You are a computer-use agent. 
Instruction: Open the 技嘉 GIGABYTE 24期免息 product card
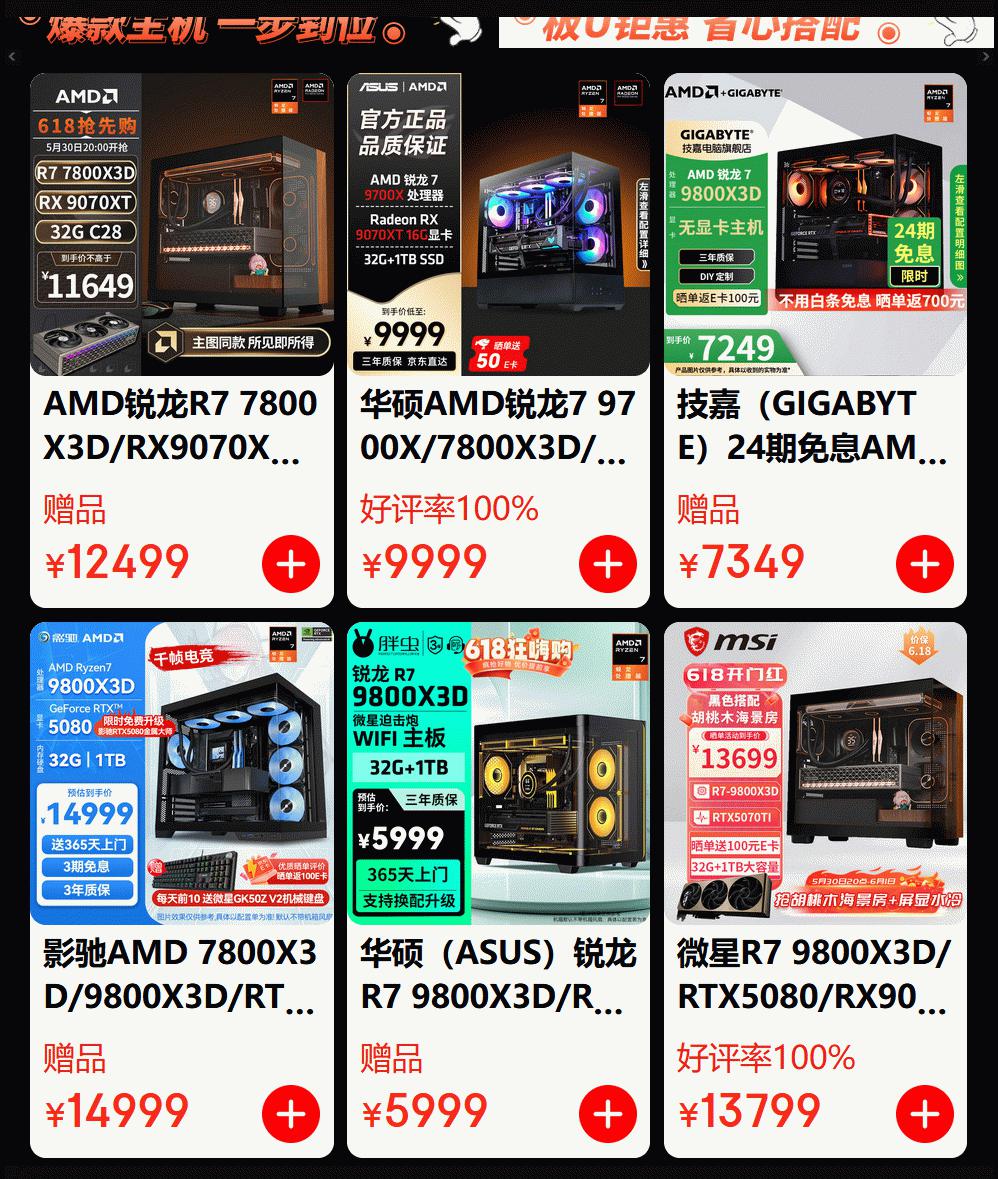pos(815,425)
